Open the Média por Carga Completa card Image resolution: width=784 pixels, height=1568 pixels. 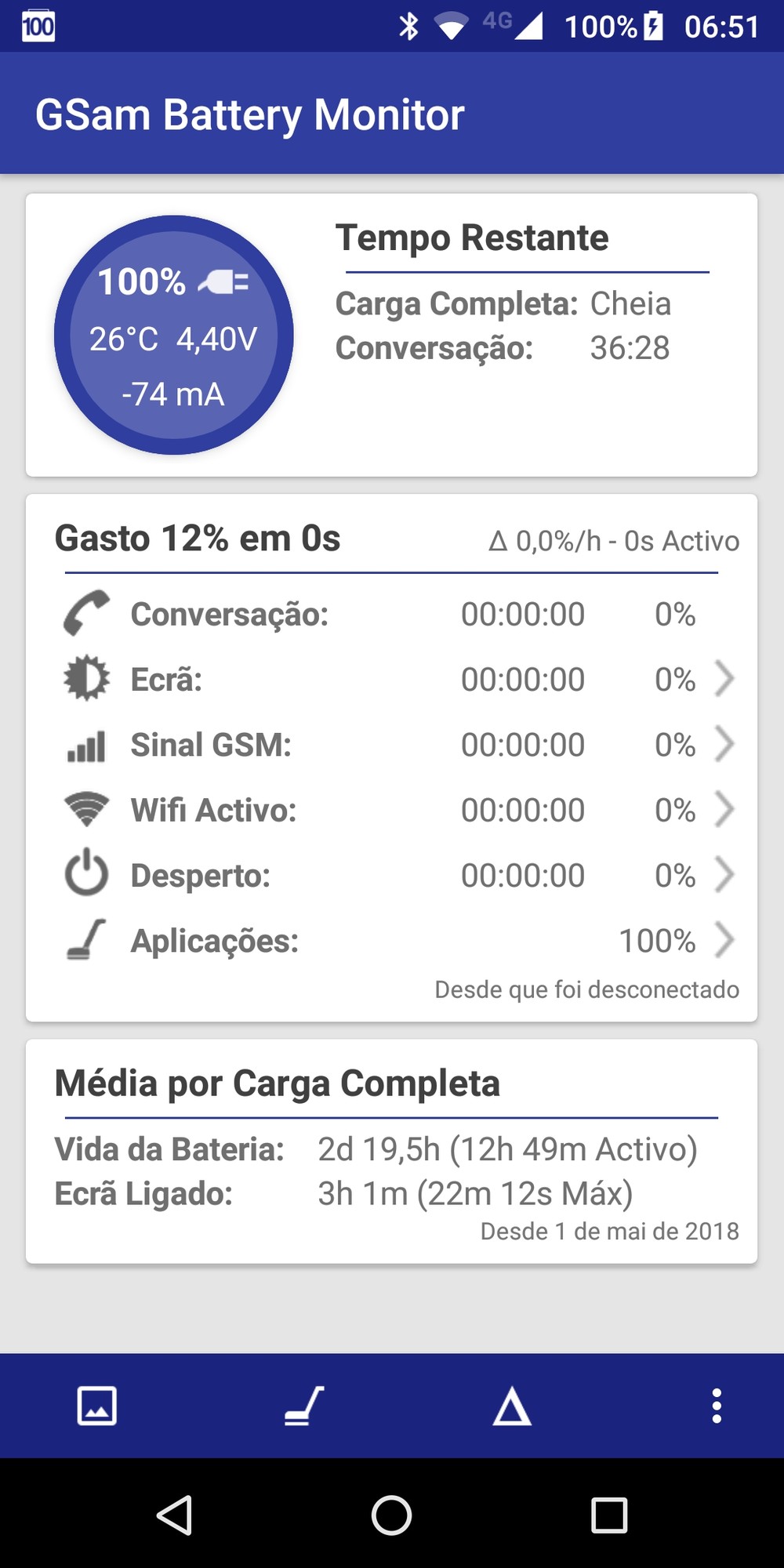(x=392, y=1151)
